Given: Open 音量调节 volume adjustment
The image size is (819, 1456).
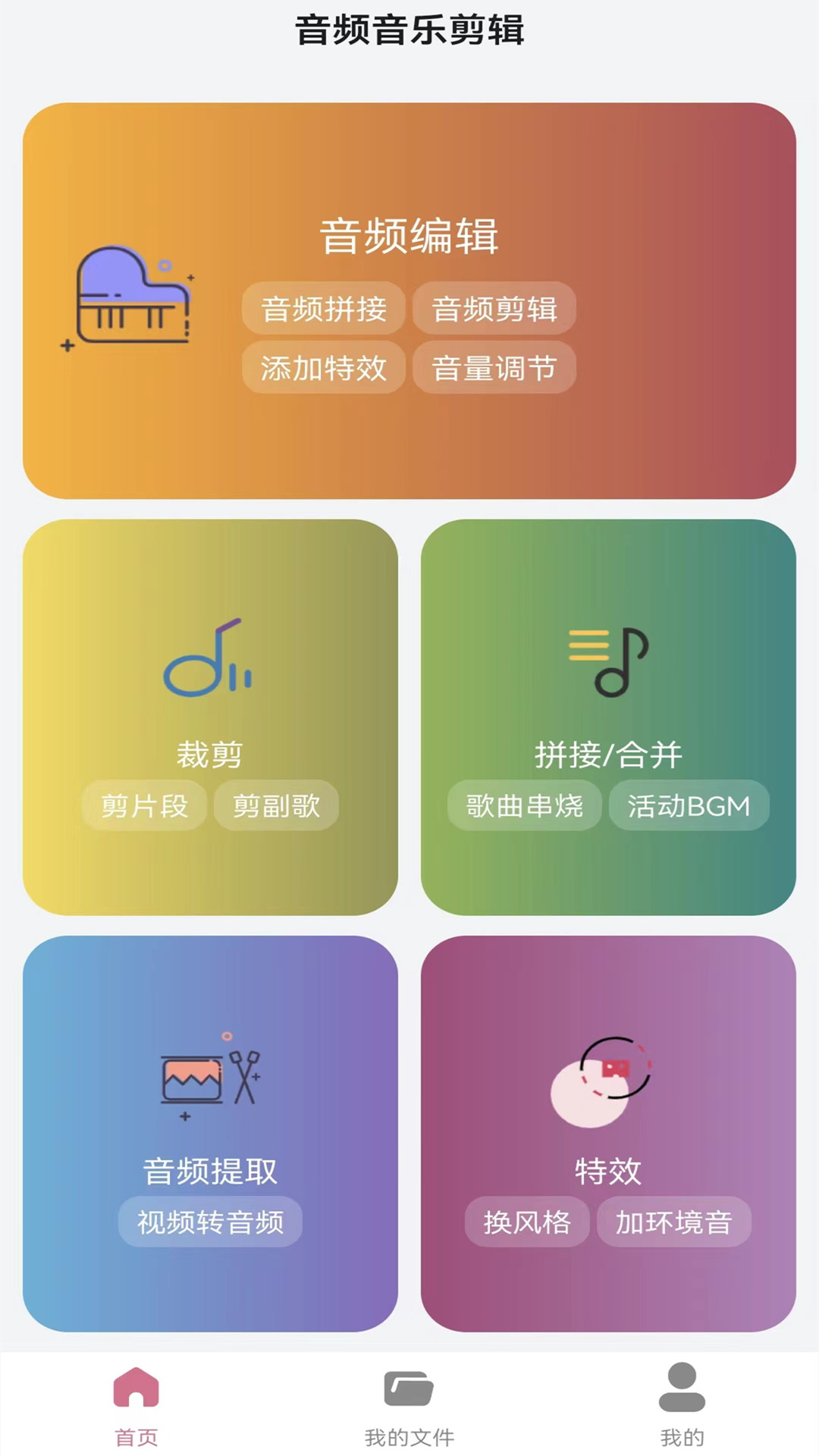Looking at the screenshot, I should [494, 368].
